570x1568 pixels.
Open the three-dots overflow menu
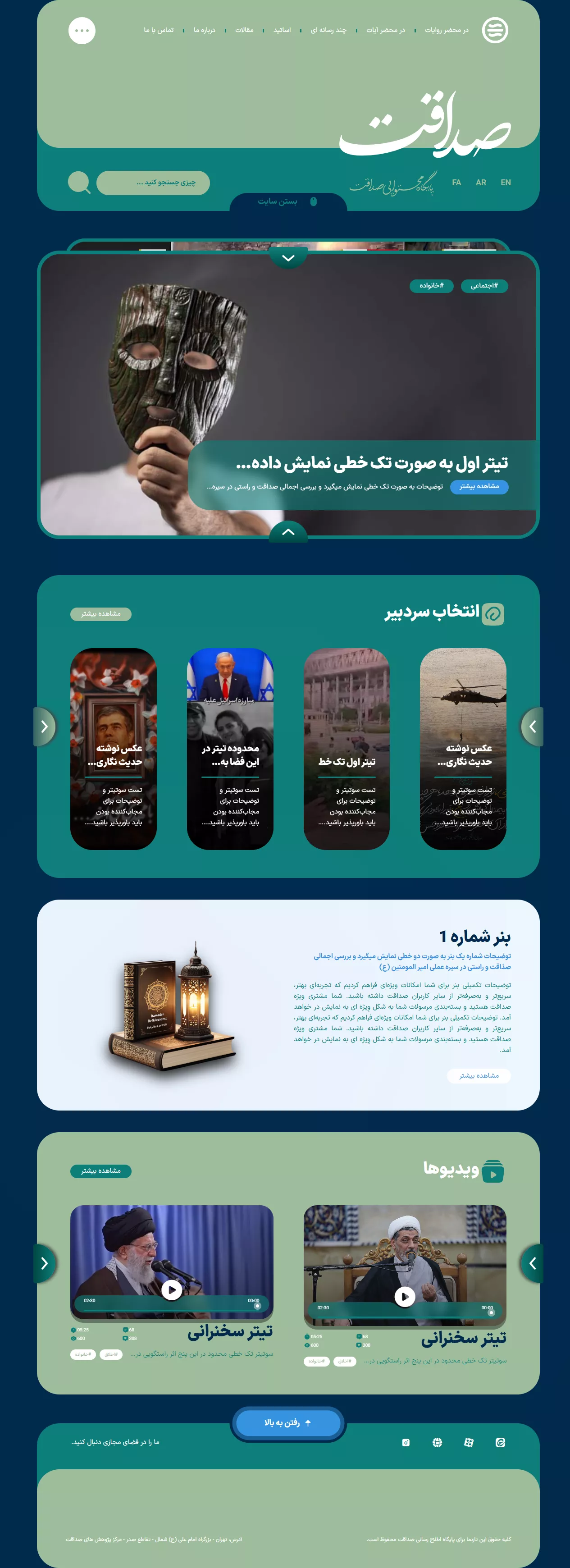[x=82, y=31]
